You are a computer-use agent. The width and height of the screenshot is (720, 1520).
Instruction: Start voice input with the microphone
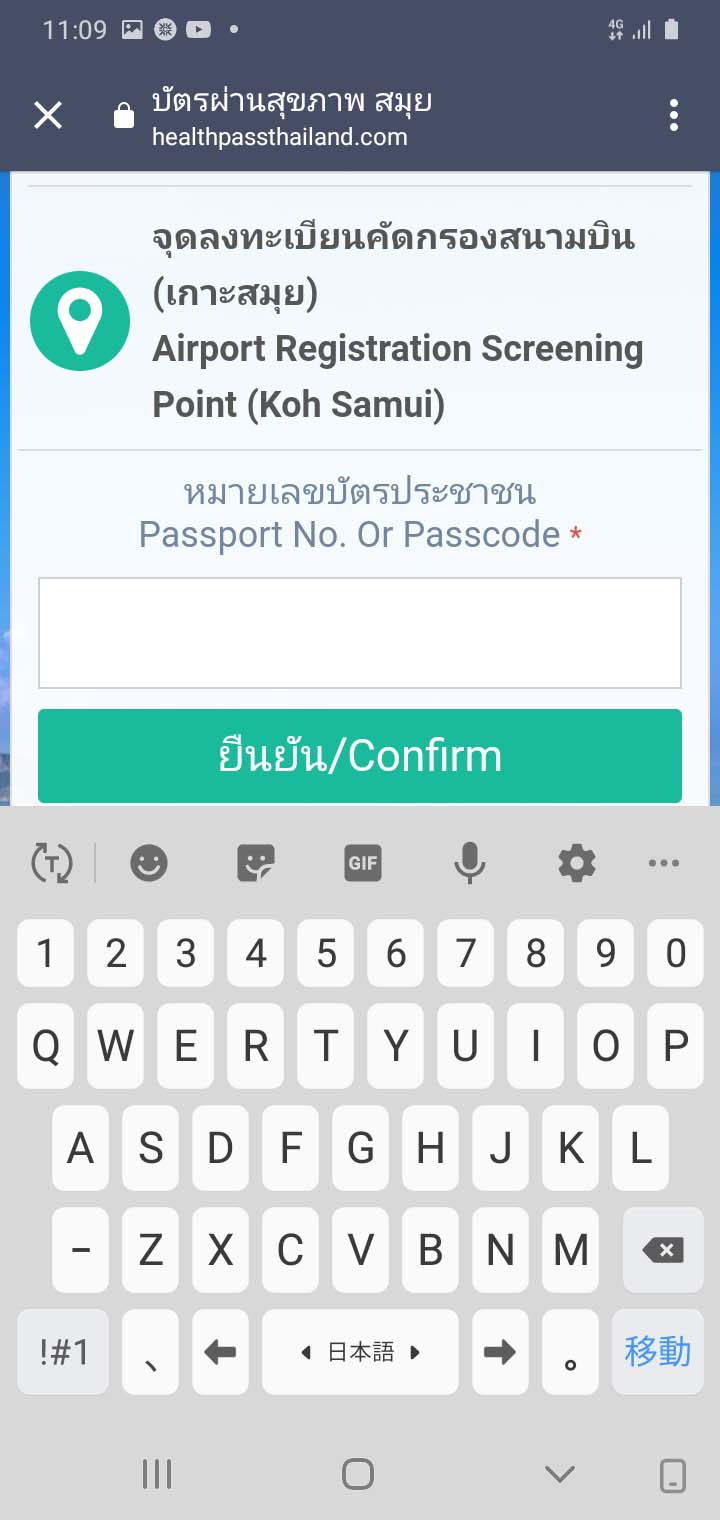(470, 862)
